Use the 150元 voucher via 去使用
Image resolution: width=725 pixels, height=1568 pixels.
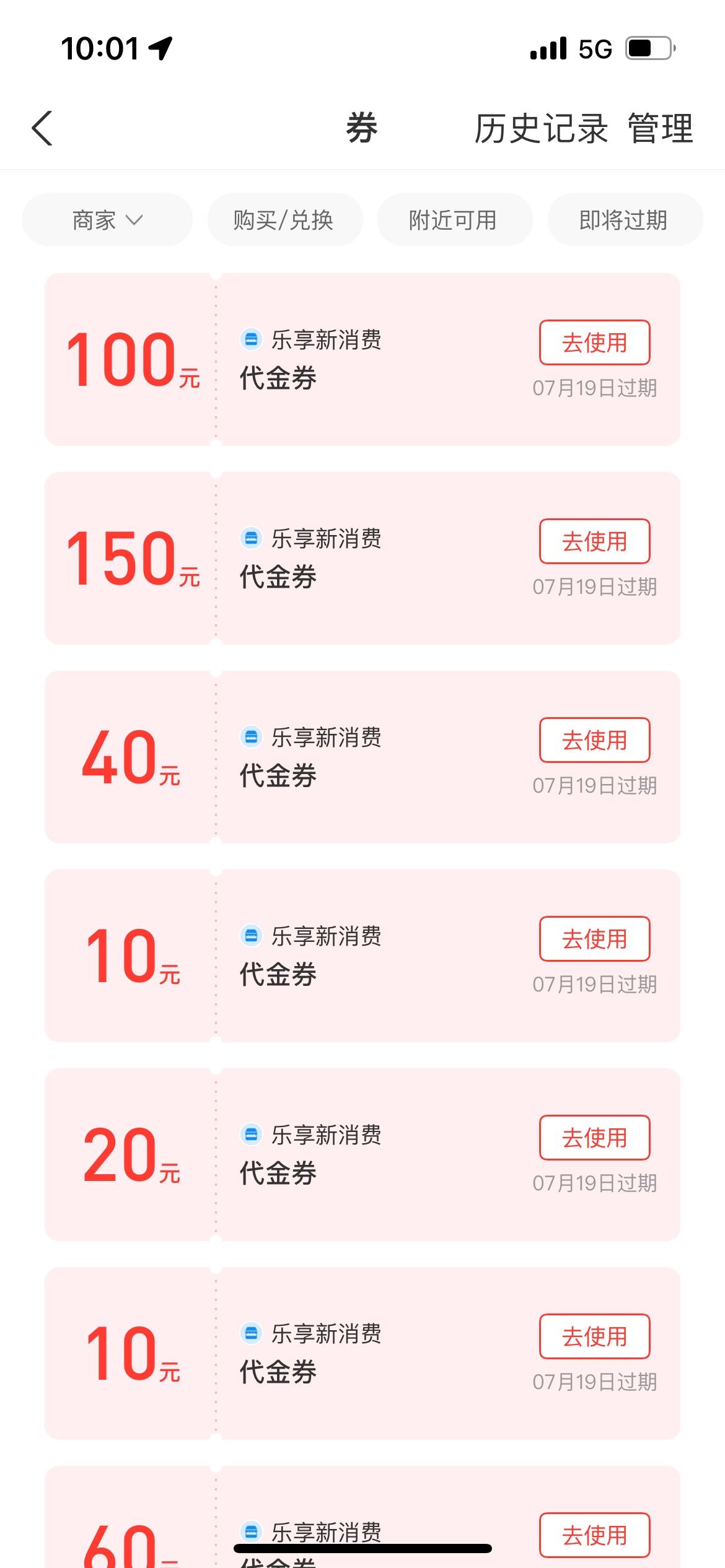click(594, 541)
